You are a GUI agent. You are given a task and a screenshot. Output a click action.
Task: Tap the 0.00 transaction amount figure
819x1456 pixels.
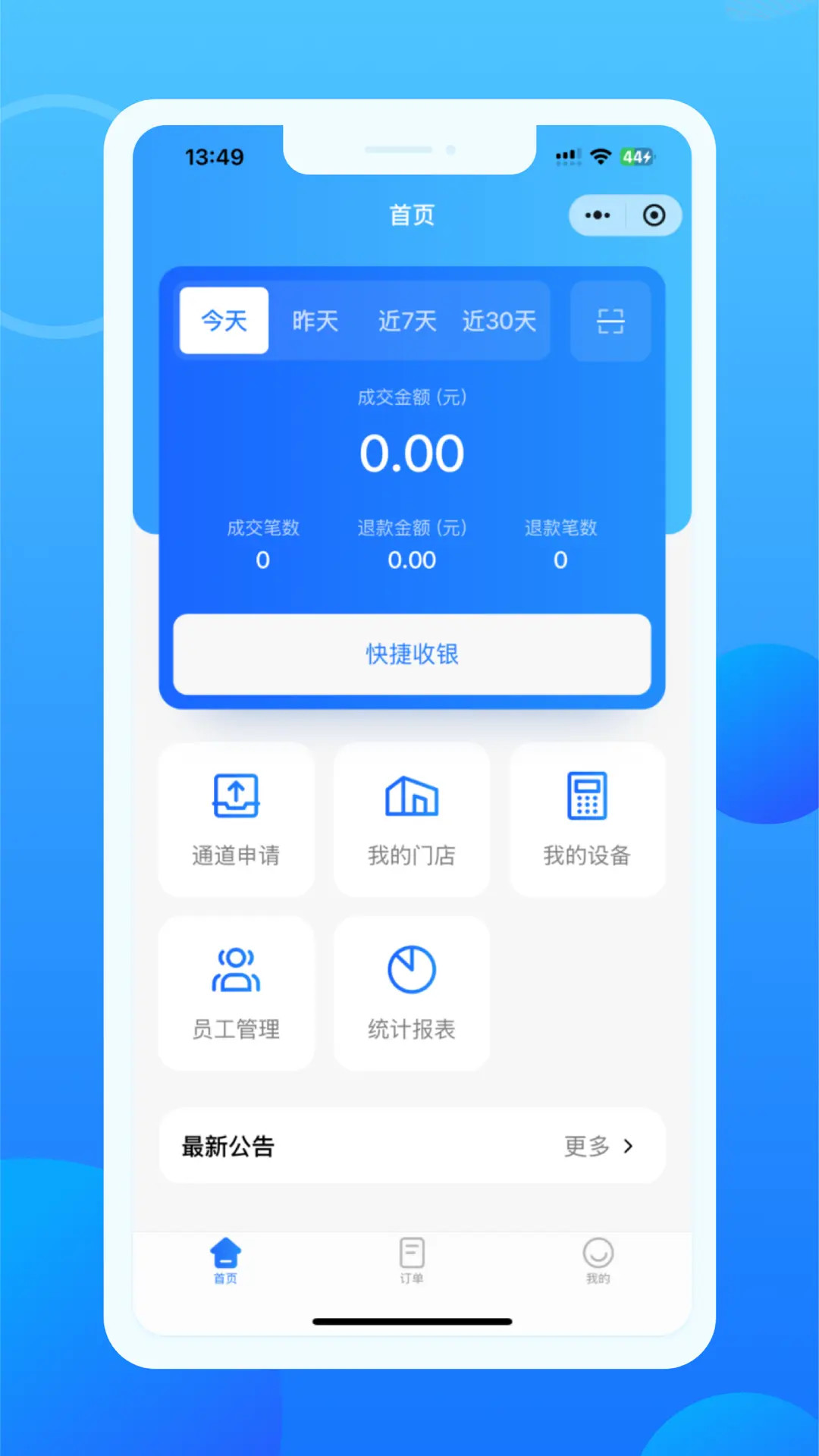tap(412, 451)
